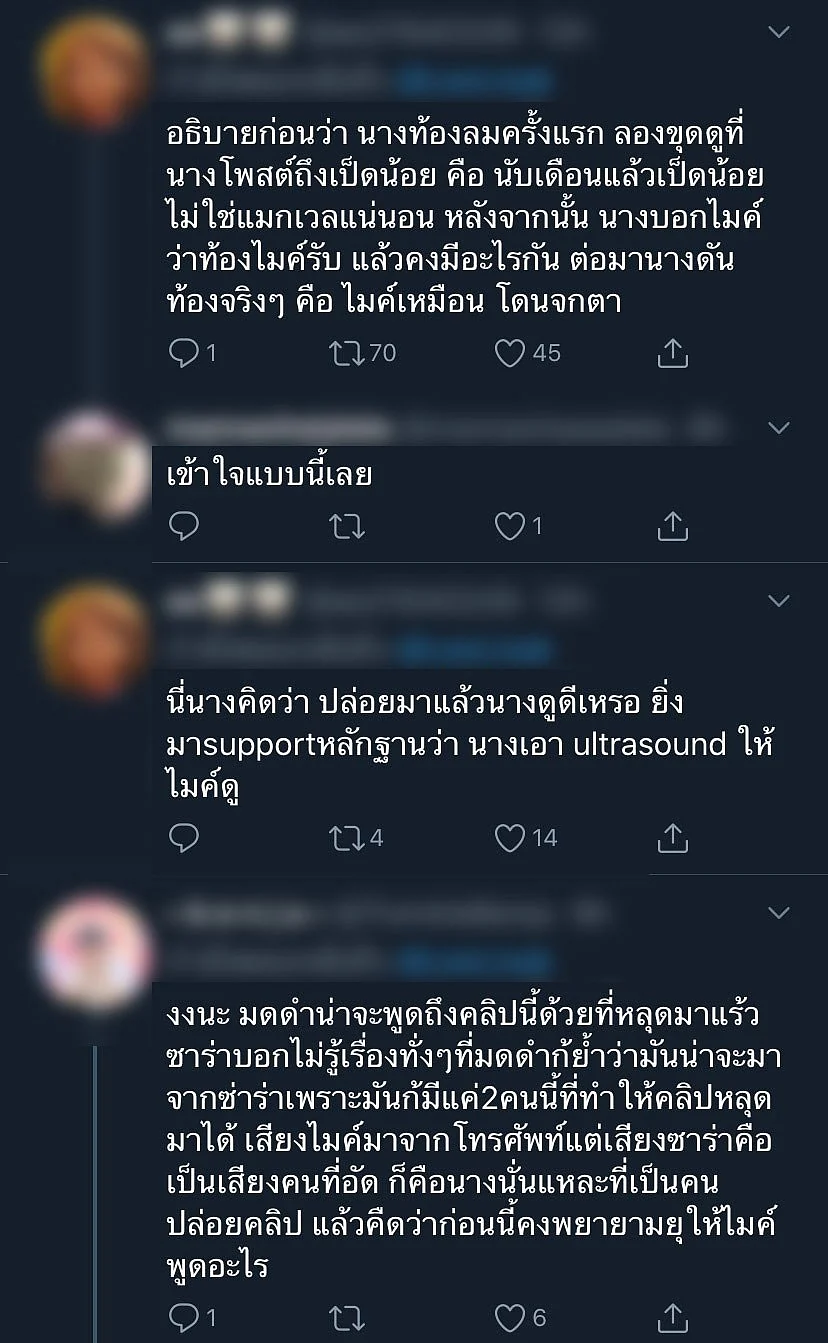Viewport: 828px width, 1343px height.
Task: Share the tweet starting "อธิบายก่อนว่า"
Action: click(674, 353)
